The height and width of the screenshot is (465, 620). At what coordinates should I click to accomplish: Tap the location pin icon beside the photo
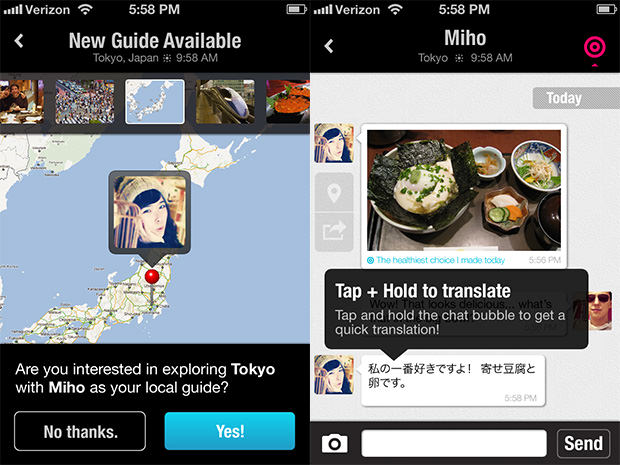point(332,192)
